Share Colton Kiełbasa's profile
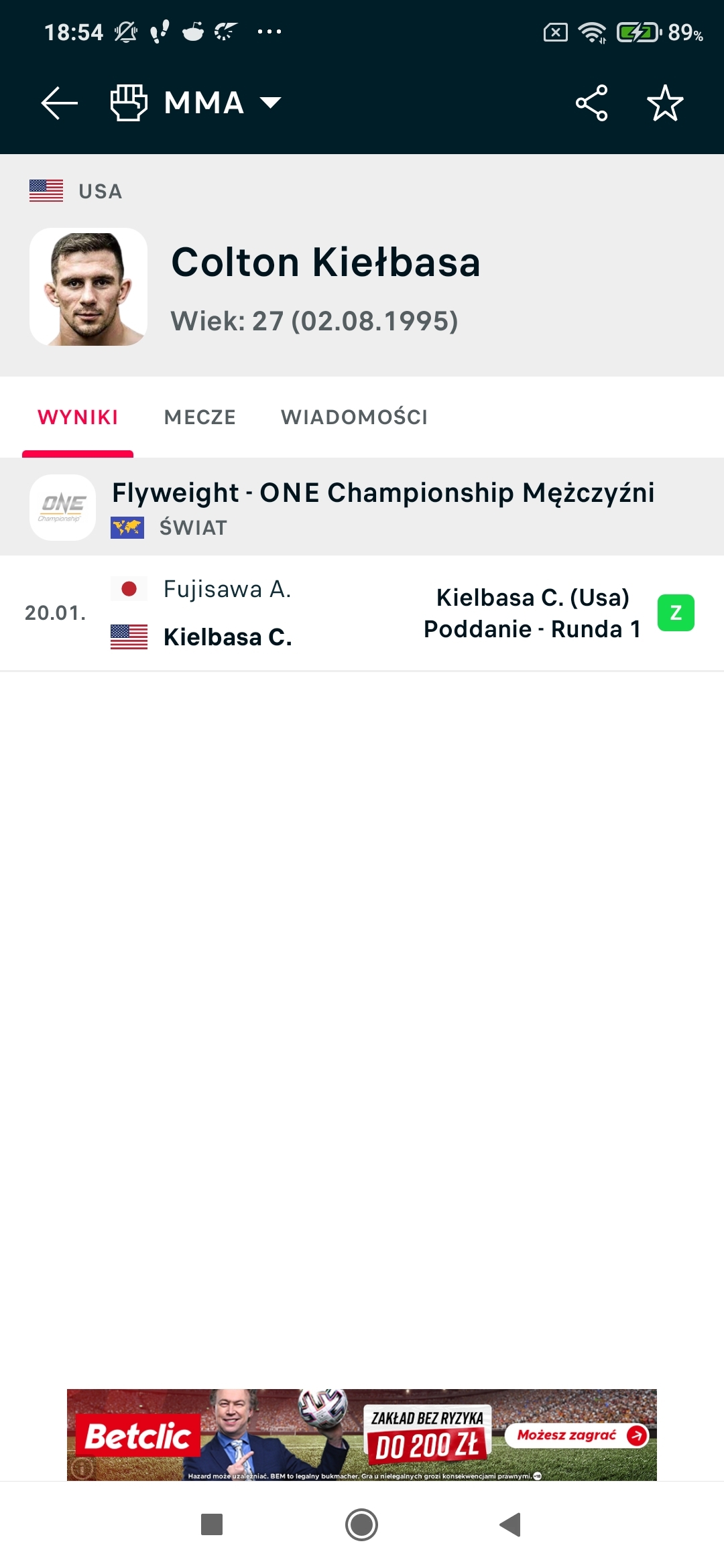Screen dimensions: 724x1568 [591, 103]
